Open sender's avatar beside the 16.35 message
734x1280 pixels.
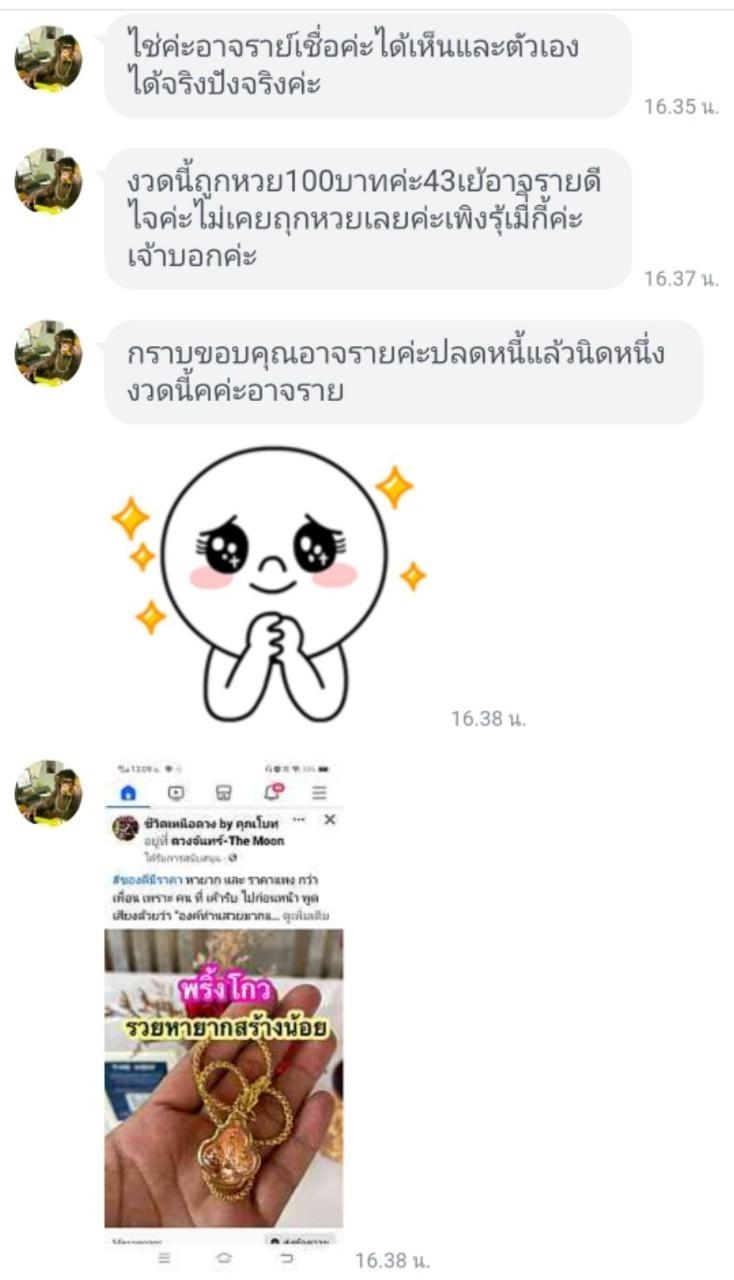tap(48, 60)
